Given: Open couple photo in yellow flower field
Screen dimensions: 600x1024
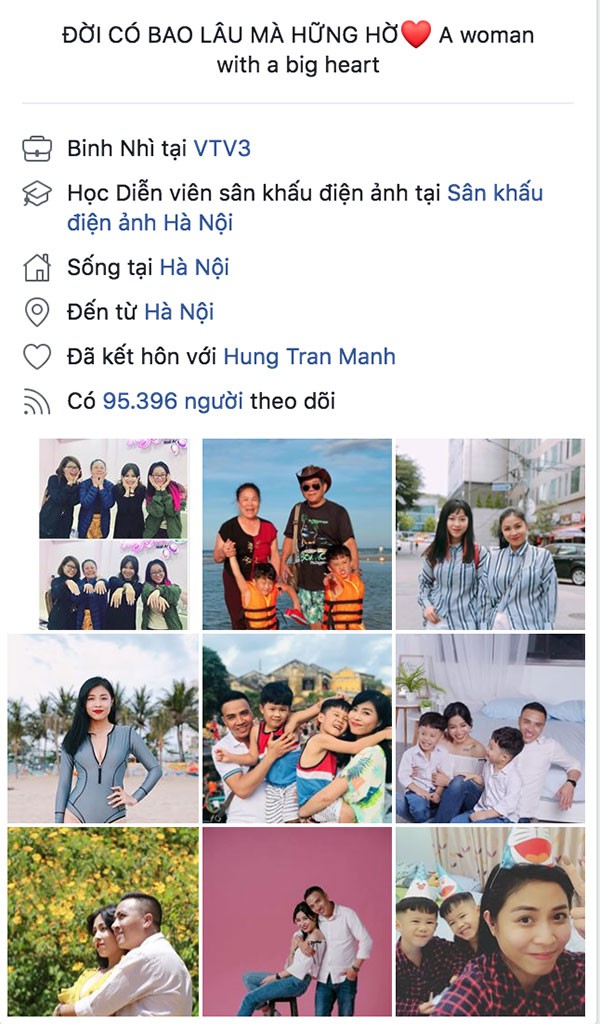Looking at the screenshot, I should click(x=103, y=920).
